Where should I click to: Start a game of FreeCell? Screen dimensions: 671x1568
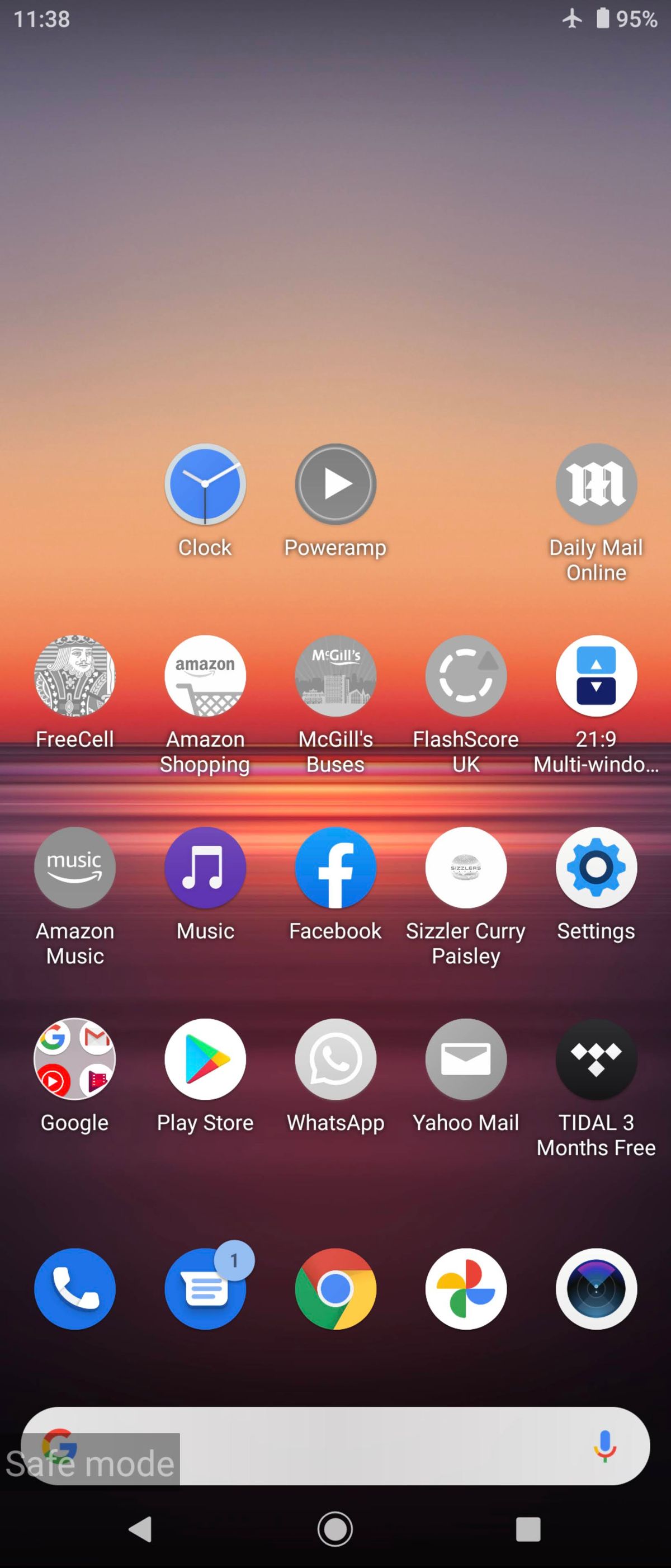[74, 676]
